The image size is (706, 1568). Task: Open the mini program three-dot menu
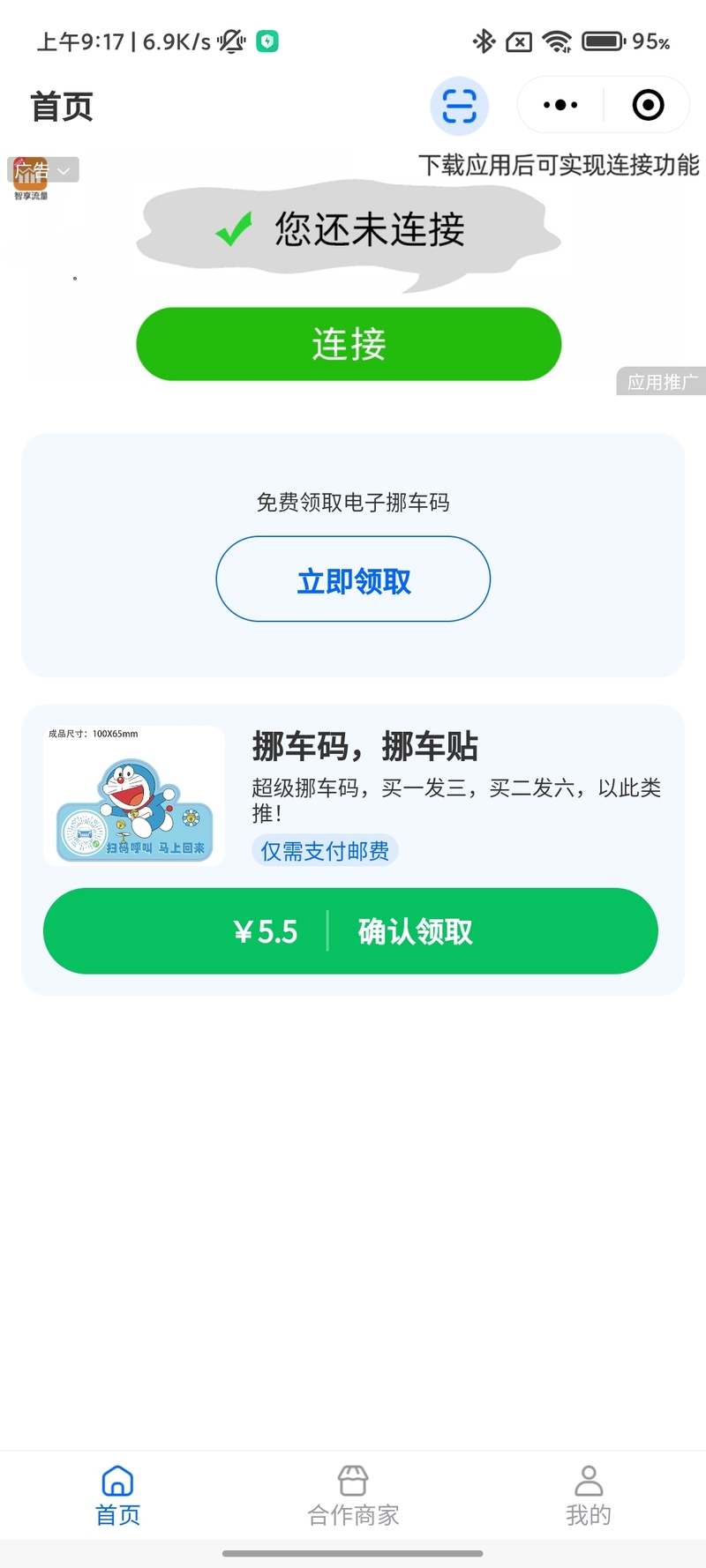click(560, 105)
